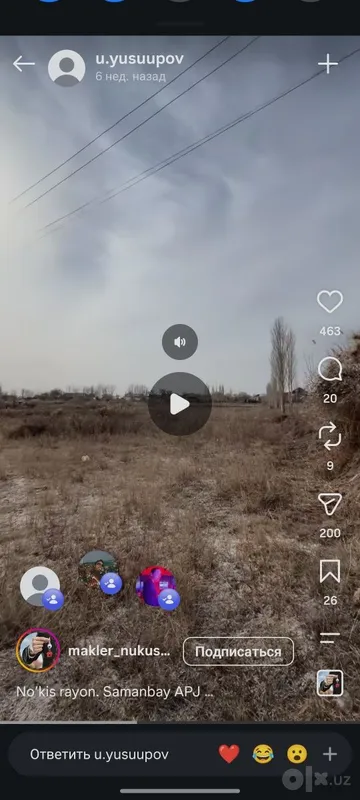
Task: Like the reel with the heart icon
Action: (330, 302)
